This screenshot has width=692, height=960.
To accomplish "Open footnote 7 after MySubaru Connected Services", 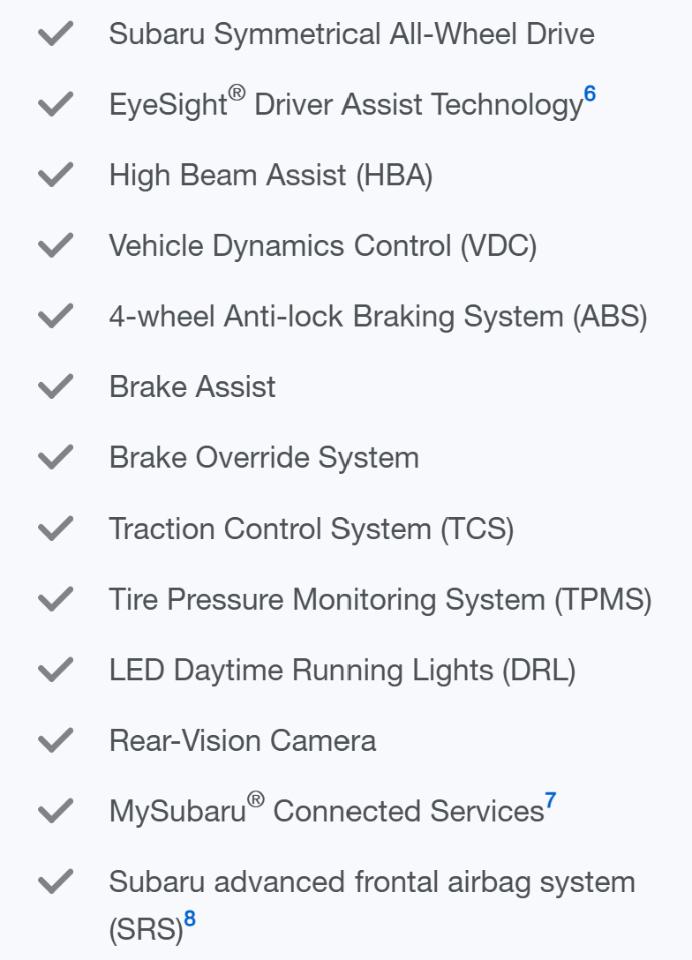I will point(551,800).
